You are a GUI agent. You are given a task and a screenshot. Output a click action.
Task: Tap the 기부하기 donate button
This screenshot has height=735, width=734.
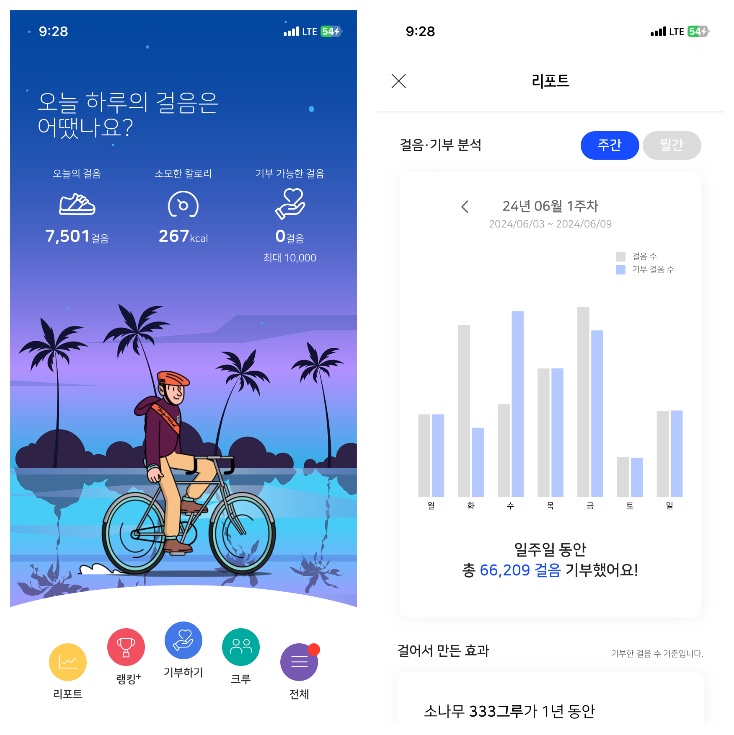(183, 641)
